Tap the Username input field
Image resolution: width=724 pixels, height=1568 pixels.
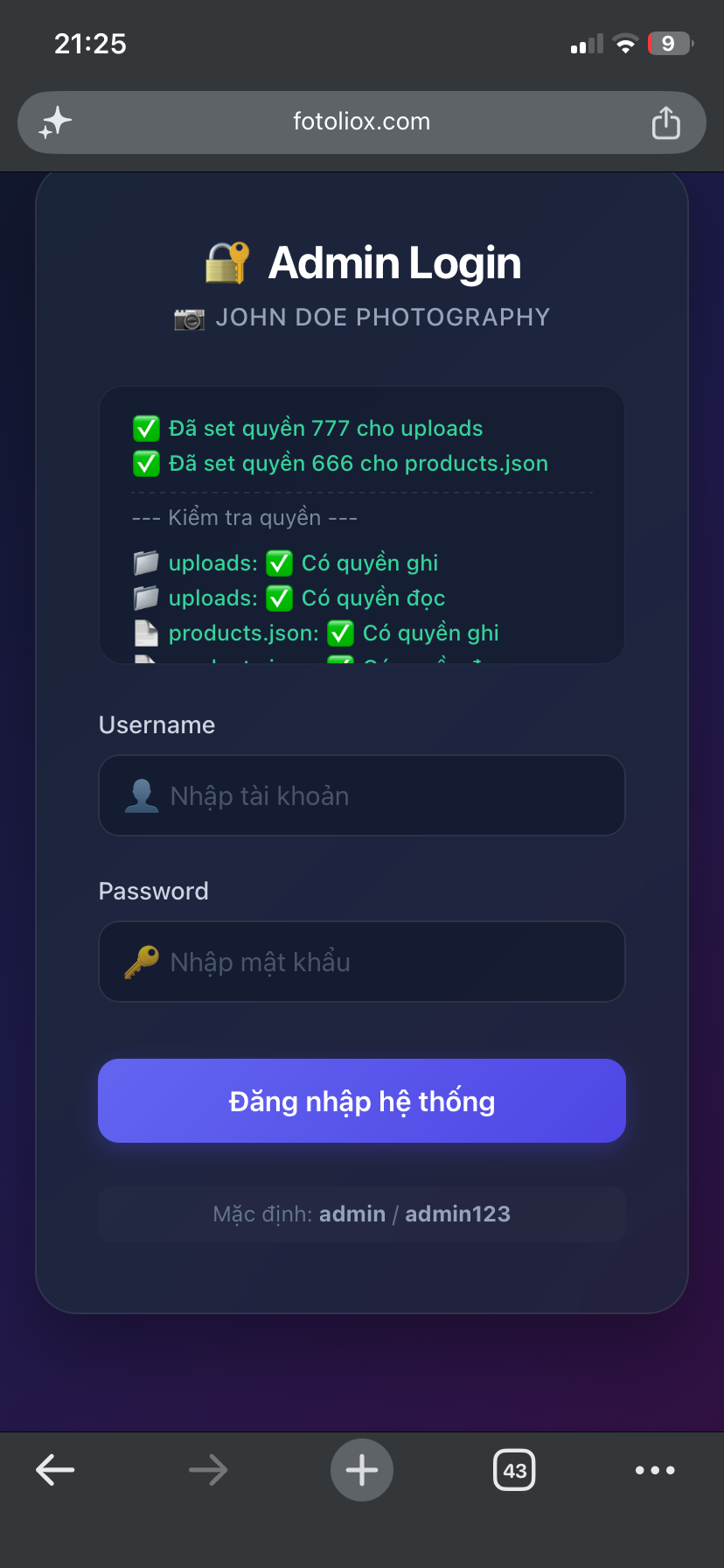362,795
